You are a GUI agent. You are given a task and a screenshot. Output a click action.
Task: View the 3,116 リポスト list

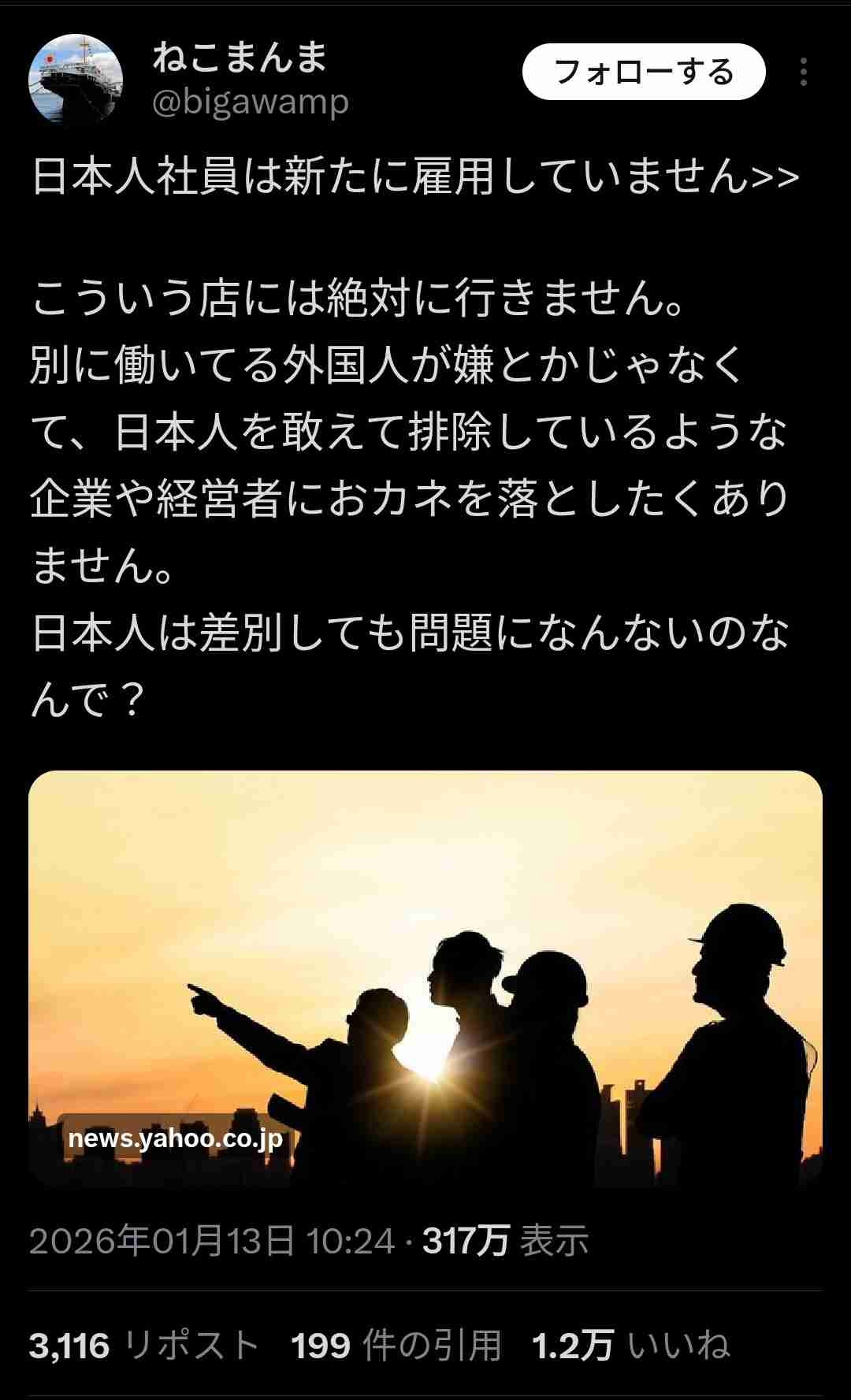pos(144,1346)
